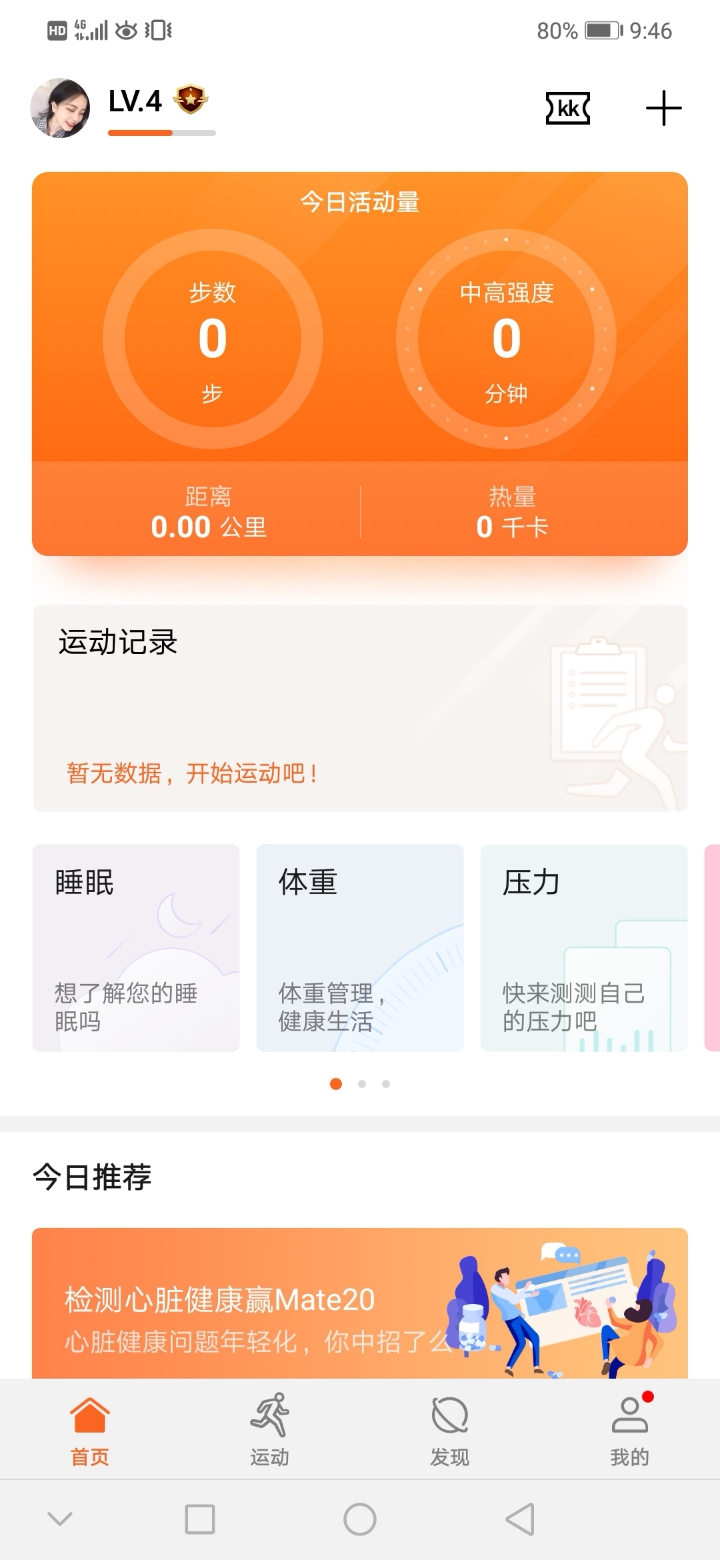Open the kk coupon ticket icon

click(x=567, y=108)
